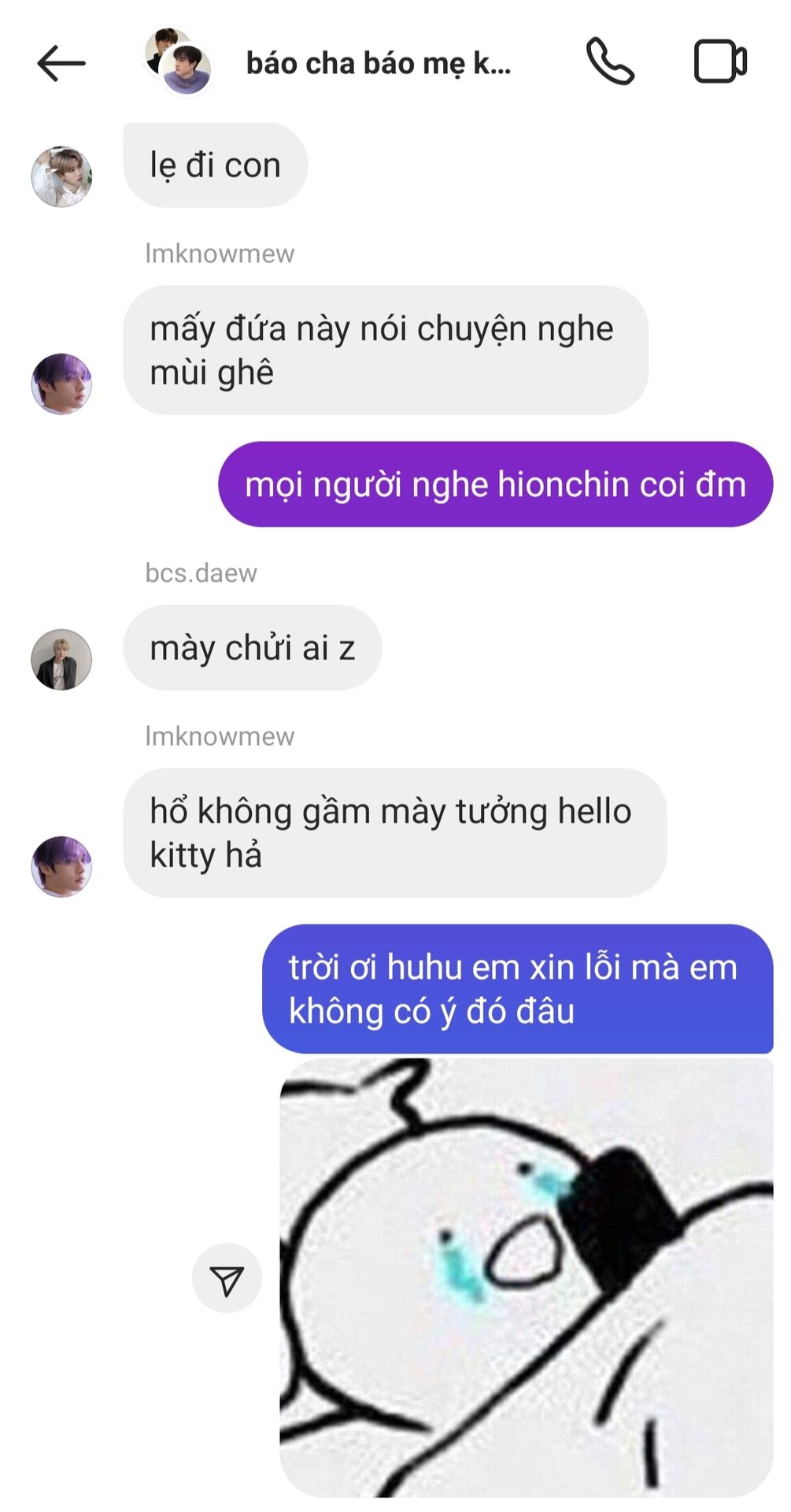Open lmknowmew's avatar beside the hello kitty message
The width and height of the screenshot is (791, 1512).
[x=61, y=866]
